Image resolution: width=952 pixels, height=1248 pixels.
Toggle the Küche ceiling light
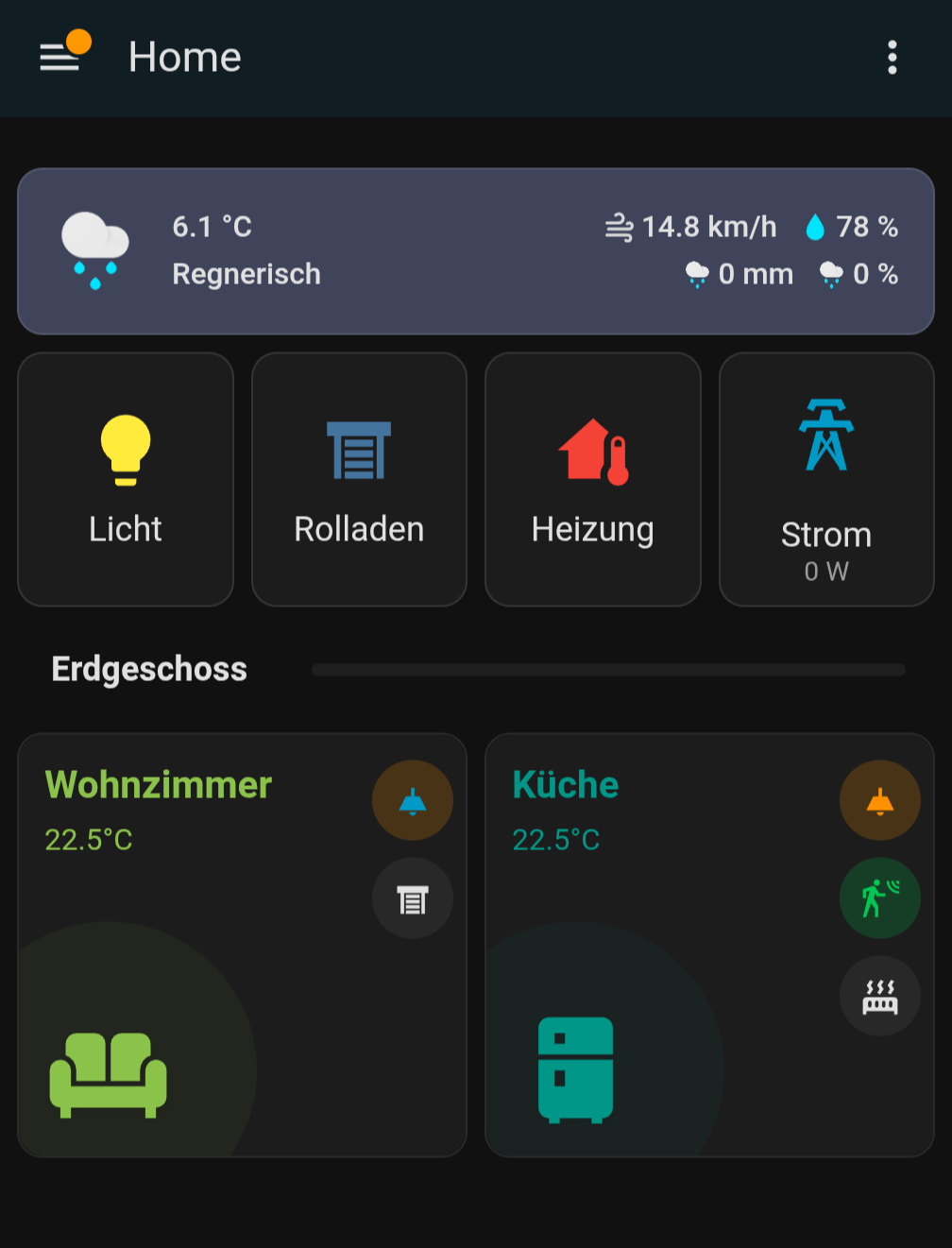click(x=880, y=801)
